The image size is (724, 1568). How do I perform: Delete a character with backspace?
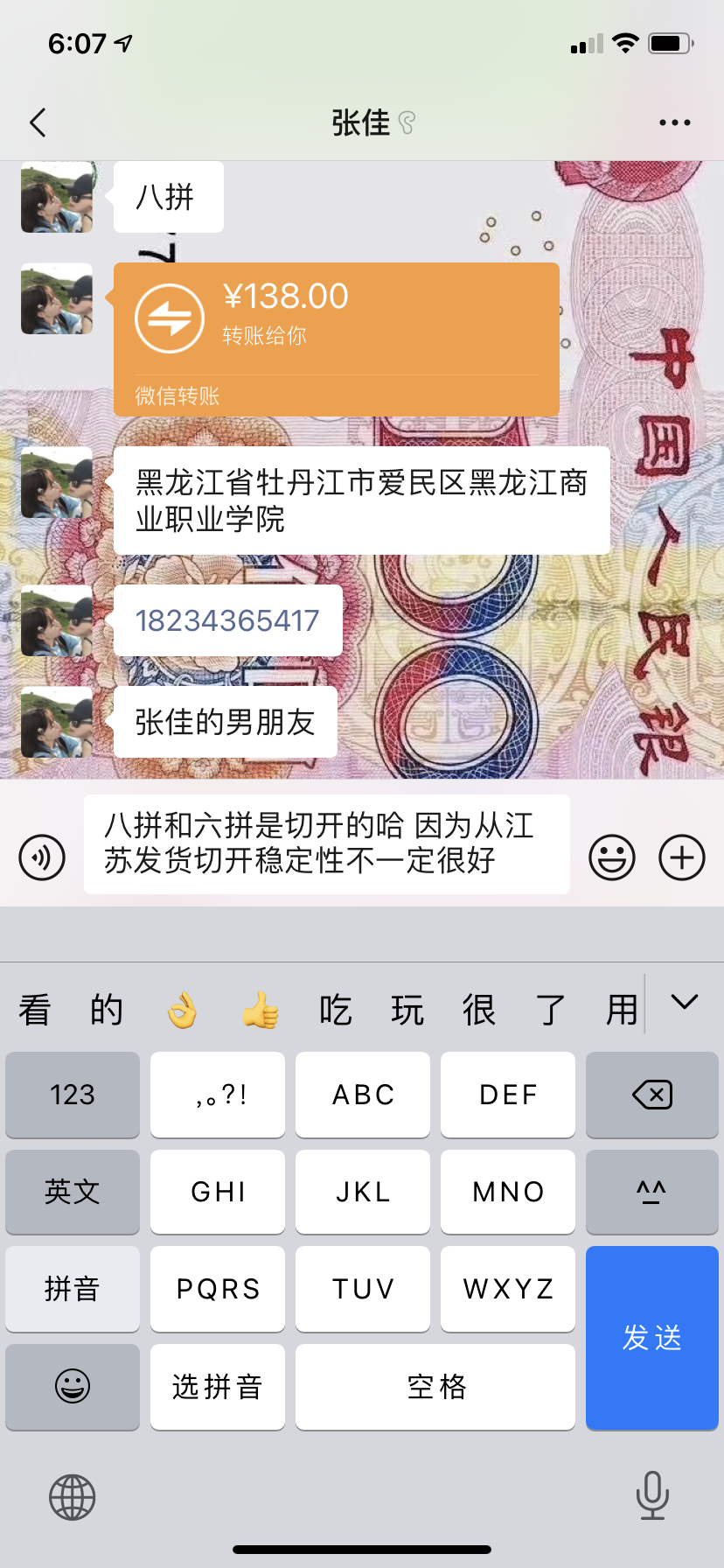(652, 1095)
